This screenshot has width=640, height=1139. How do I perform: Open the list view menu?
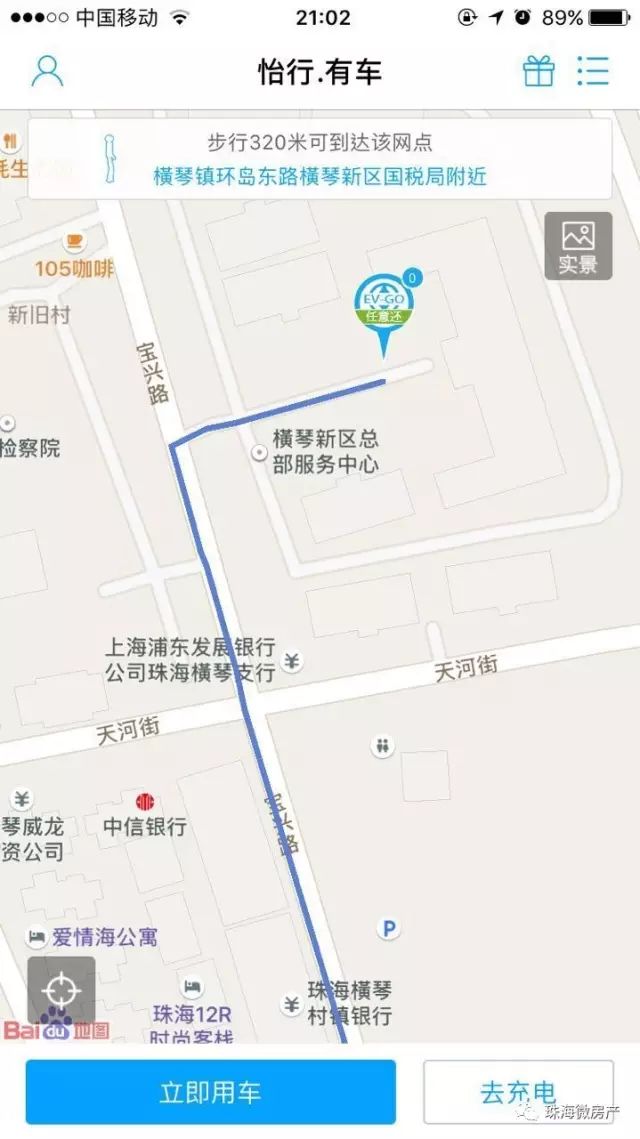(x=593, y=71)
